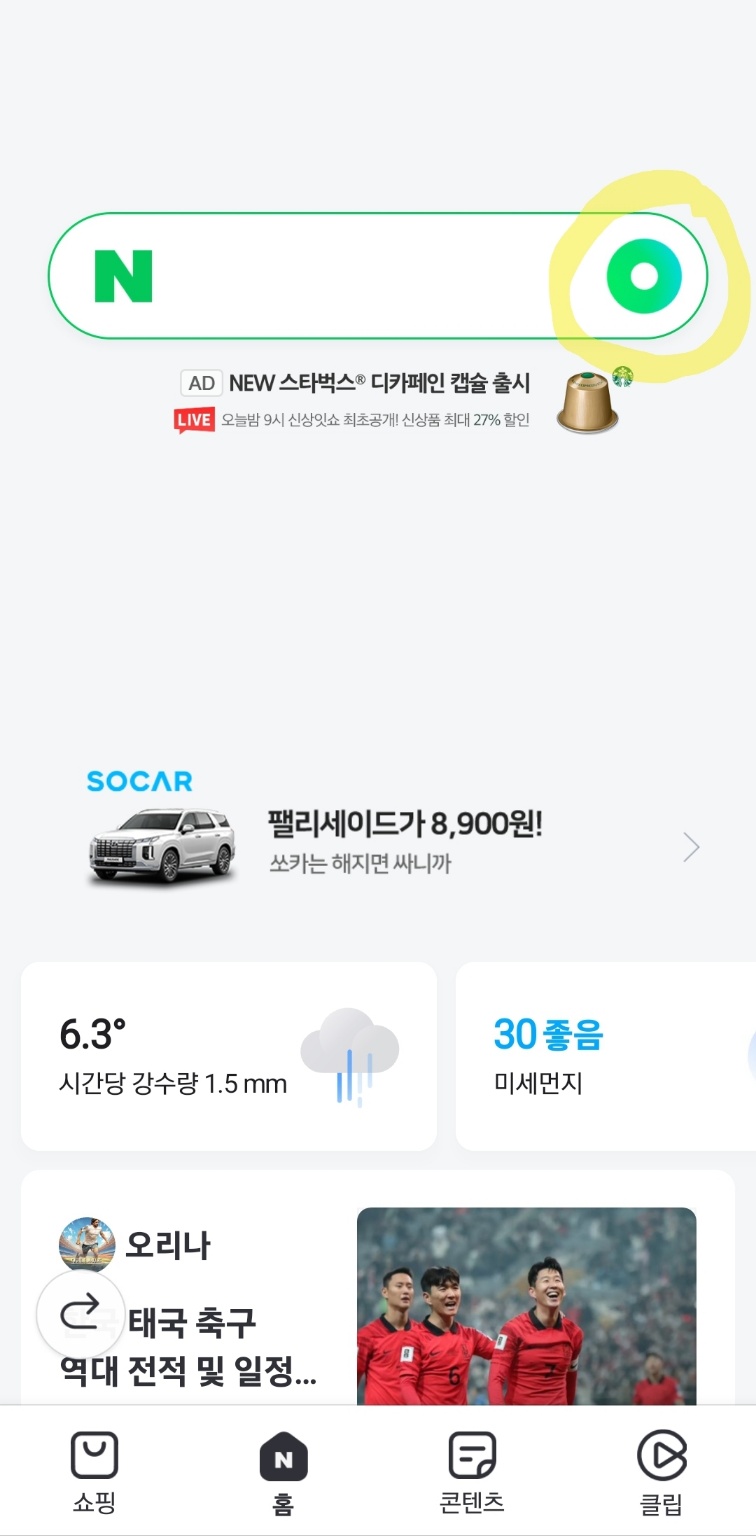Screen dimensions: 756x1536
Task: Tap the LIVE badge on the ad
Action: coord(194,420)
